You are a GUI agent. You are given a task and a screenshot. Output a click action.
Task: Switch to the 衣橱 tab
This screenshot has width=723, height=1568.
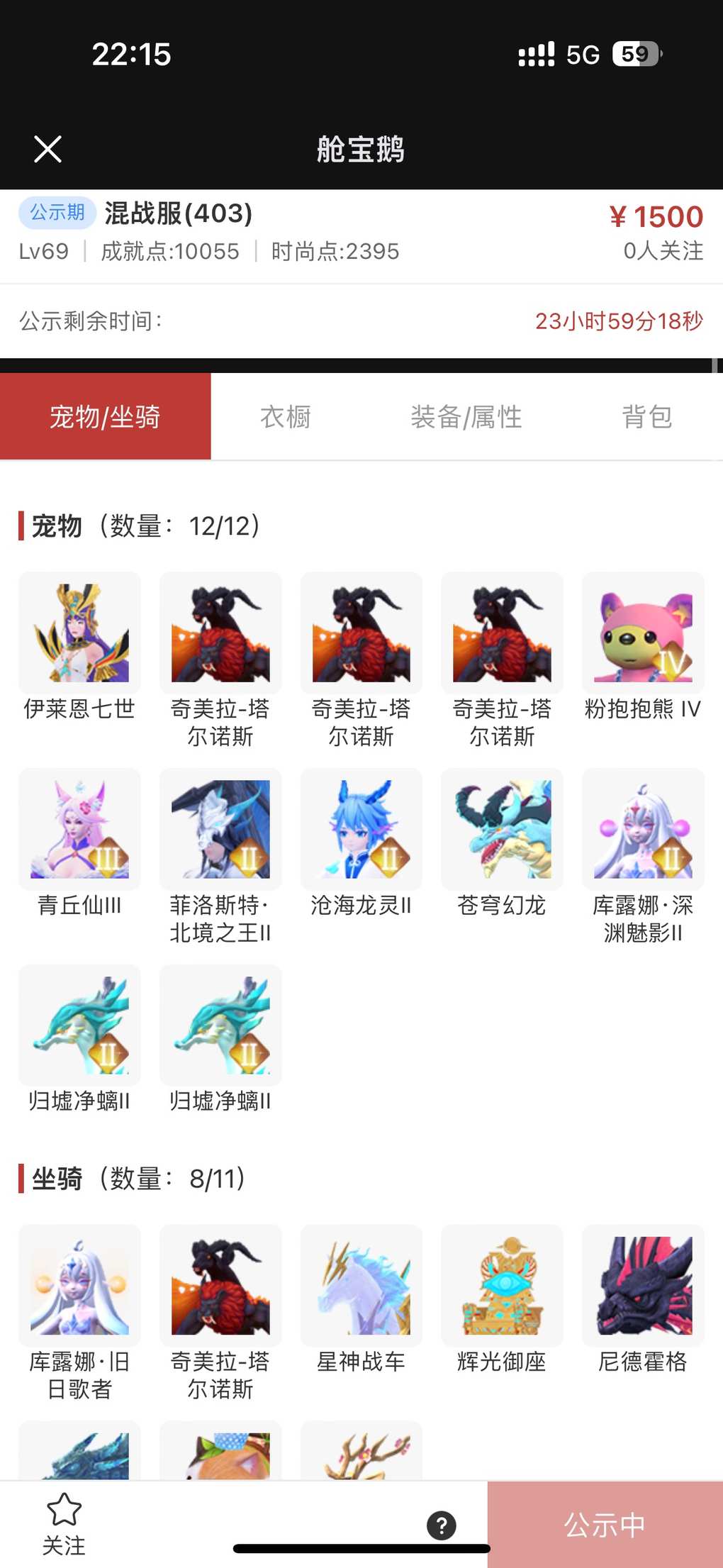[x=285, y=417]
